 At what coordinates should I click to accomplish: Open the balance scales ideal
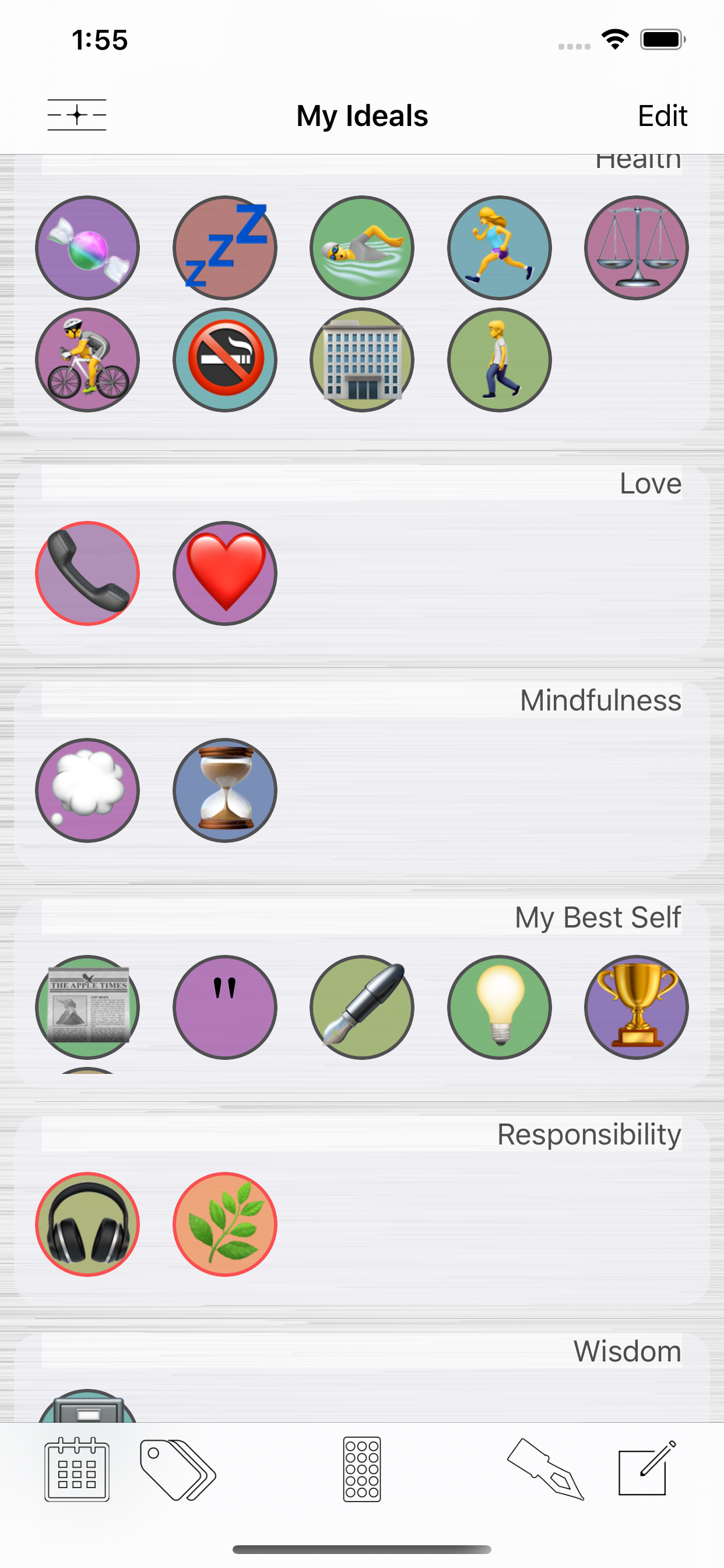pos(637,248)
